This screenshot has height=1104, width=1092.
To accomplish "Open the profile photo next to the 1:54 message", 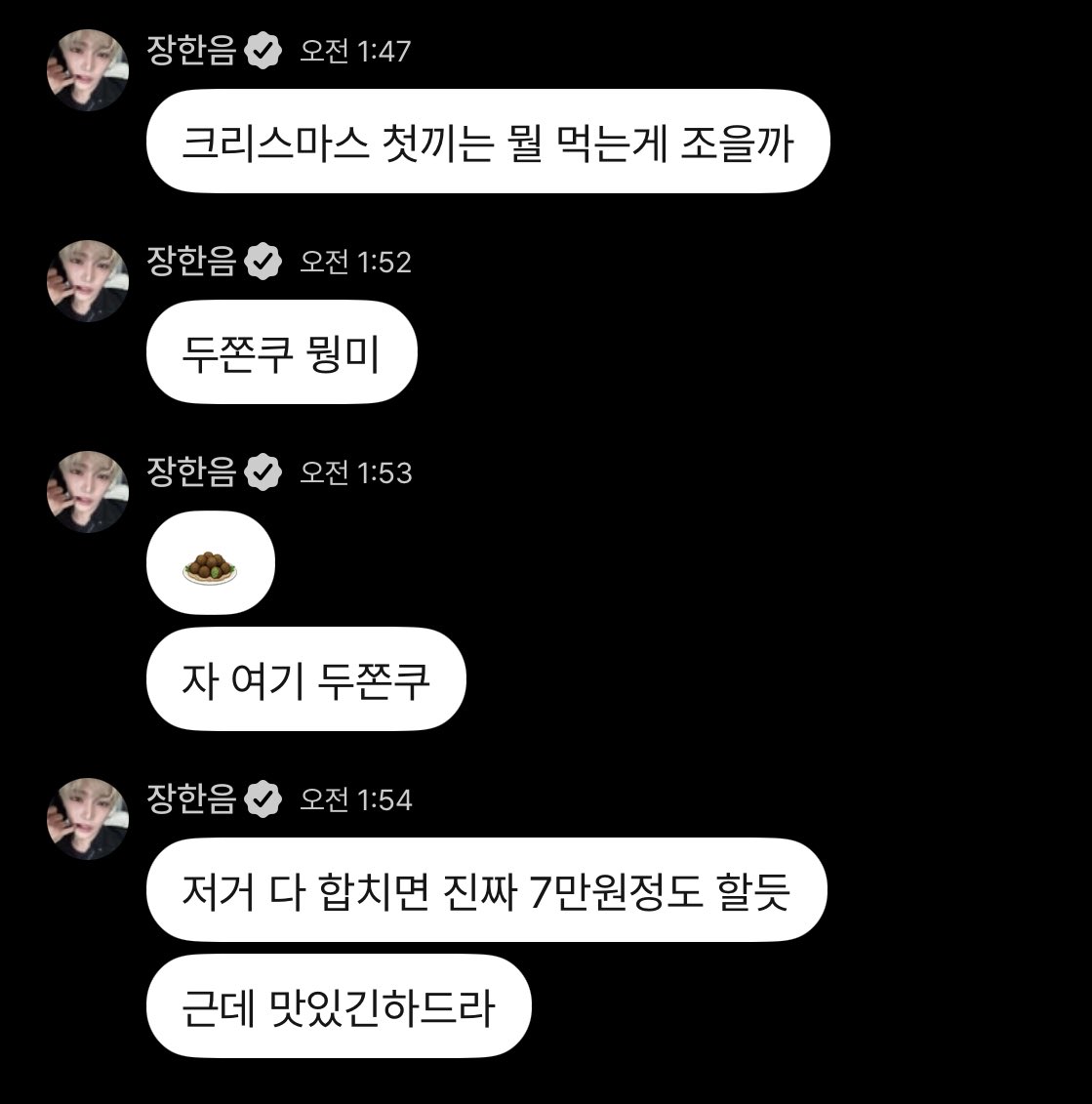I will pos(89,818).
